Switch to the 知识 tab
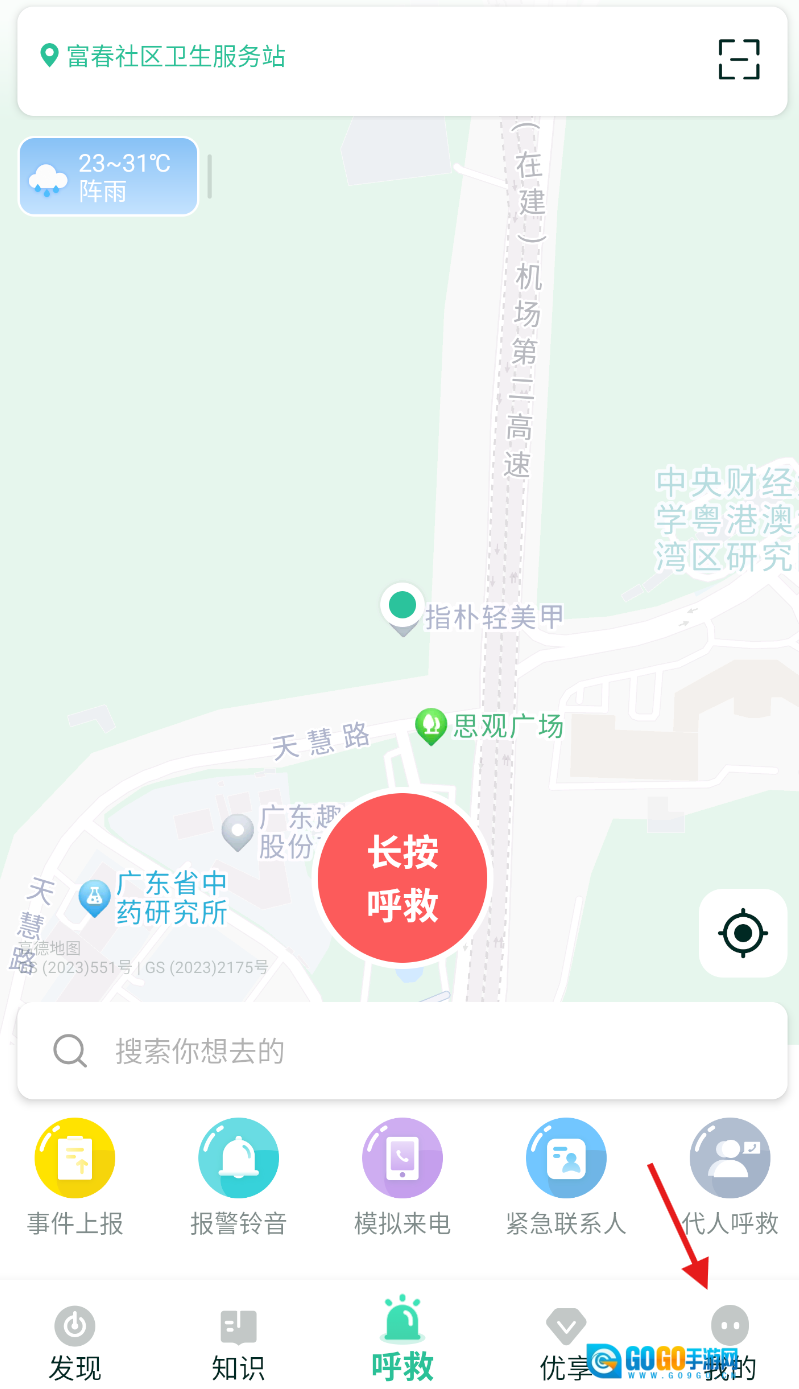 [x=238, y=1342]
